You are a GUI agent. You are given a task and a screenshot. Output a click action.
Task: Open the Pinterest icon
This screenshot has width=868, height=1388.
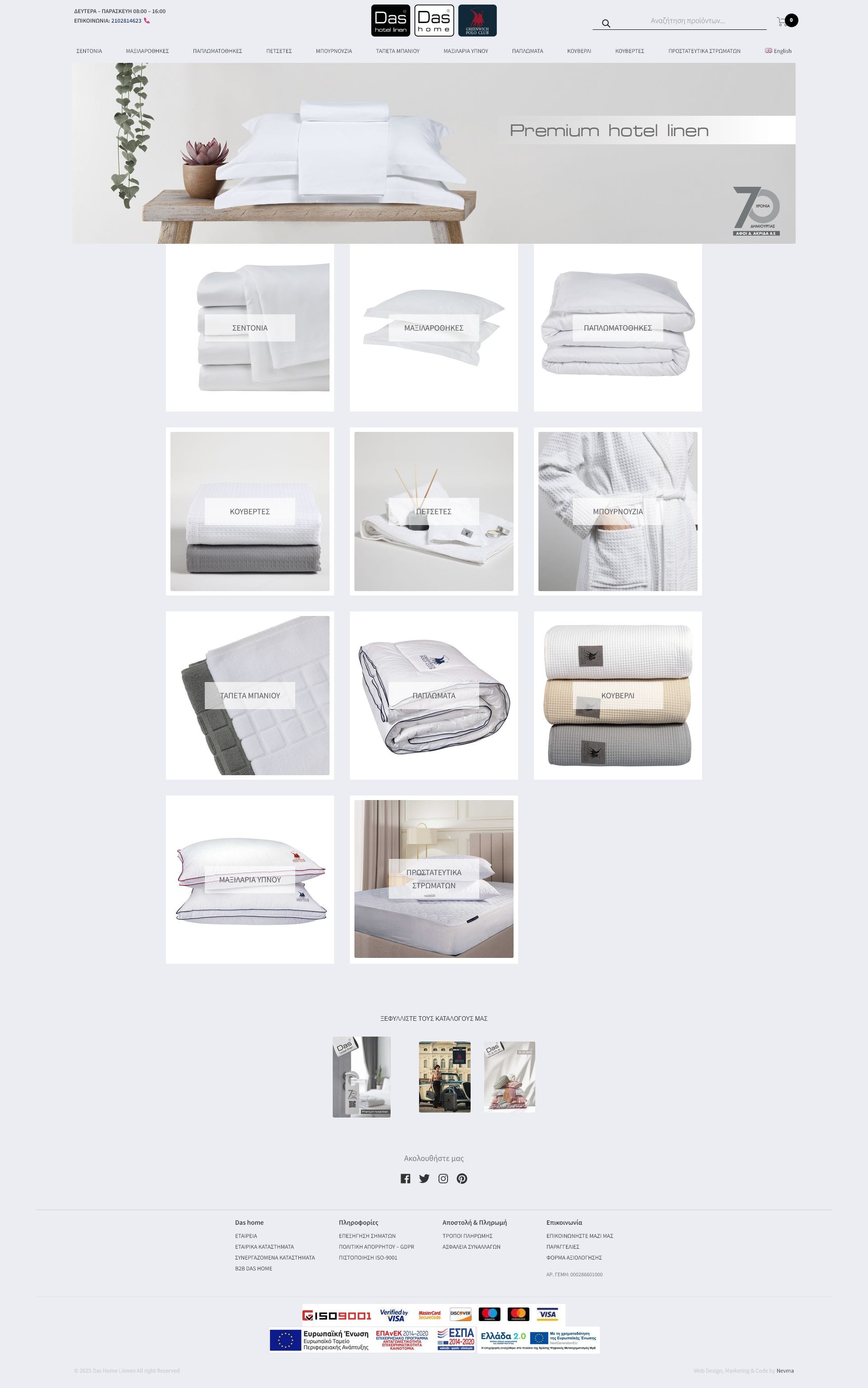[462, 1179]
